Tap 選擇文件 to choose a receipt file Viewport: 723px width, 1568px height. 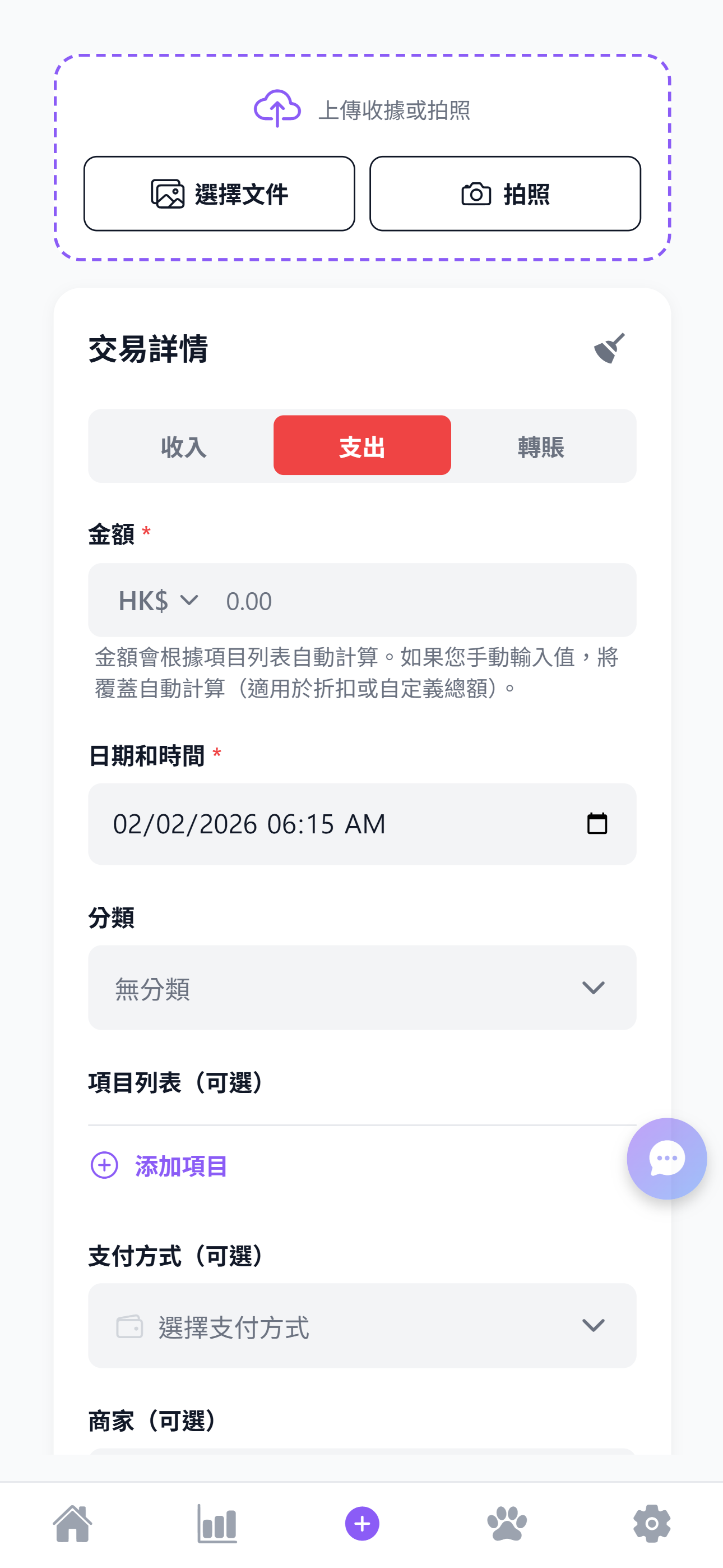pyautogui.click(x=219, y=194)
